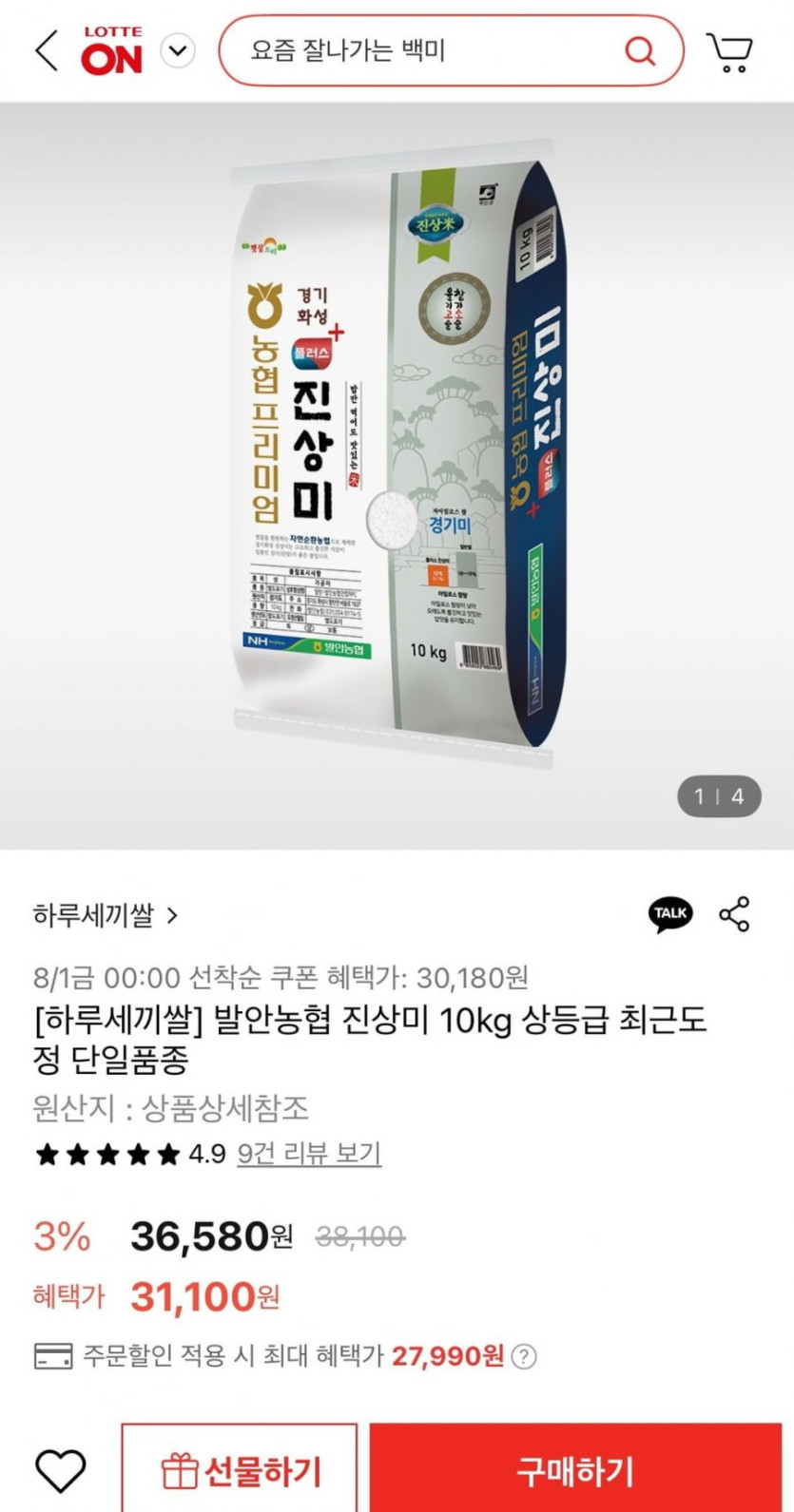Share via KakaoTalk icon
This screenshot has height=1512, width=794.
(x=670, y=913)
